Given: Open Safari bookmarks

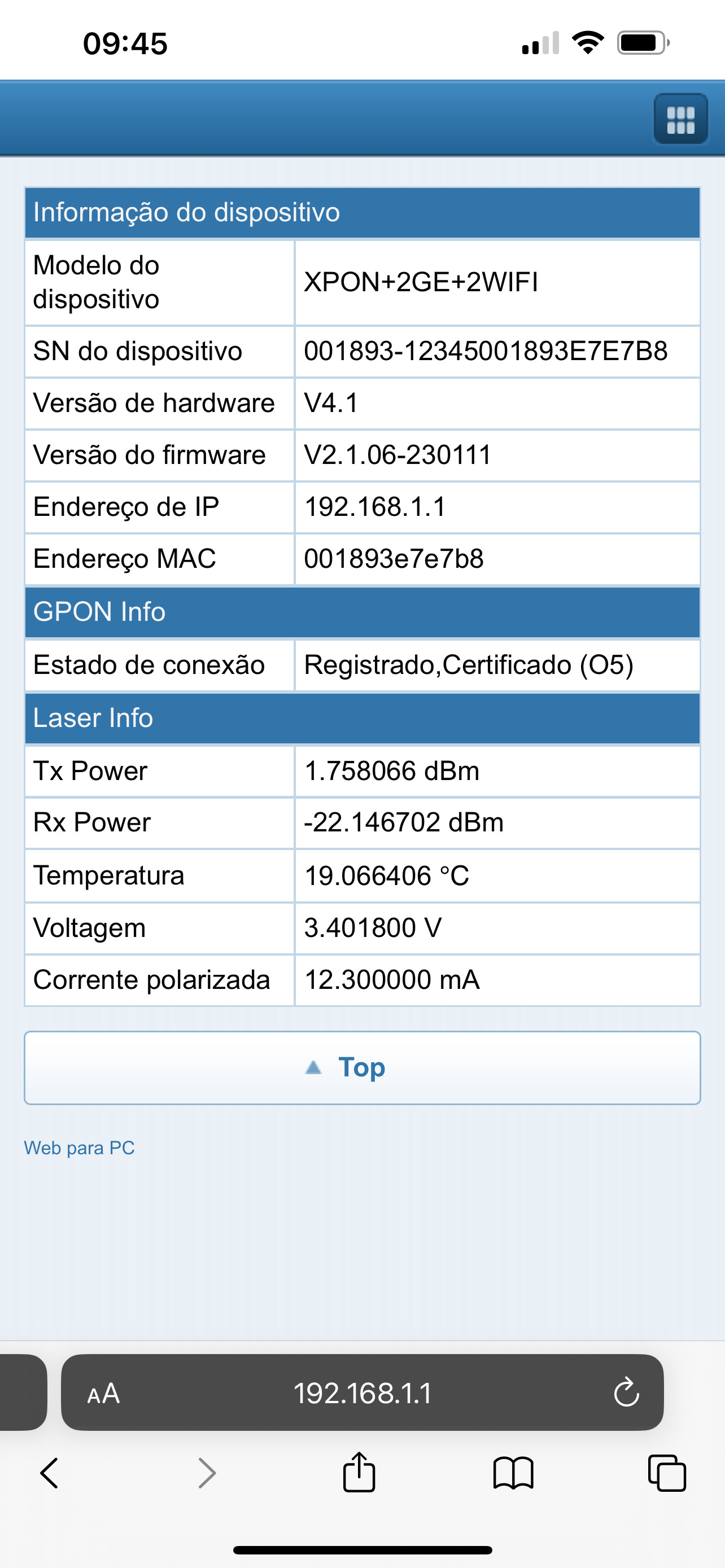Looking at the screenshot, I should [x=513, y=1474].
